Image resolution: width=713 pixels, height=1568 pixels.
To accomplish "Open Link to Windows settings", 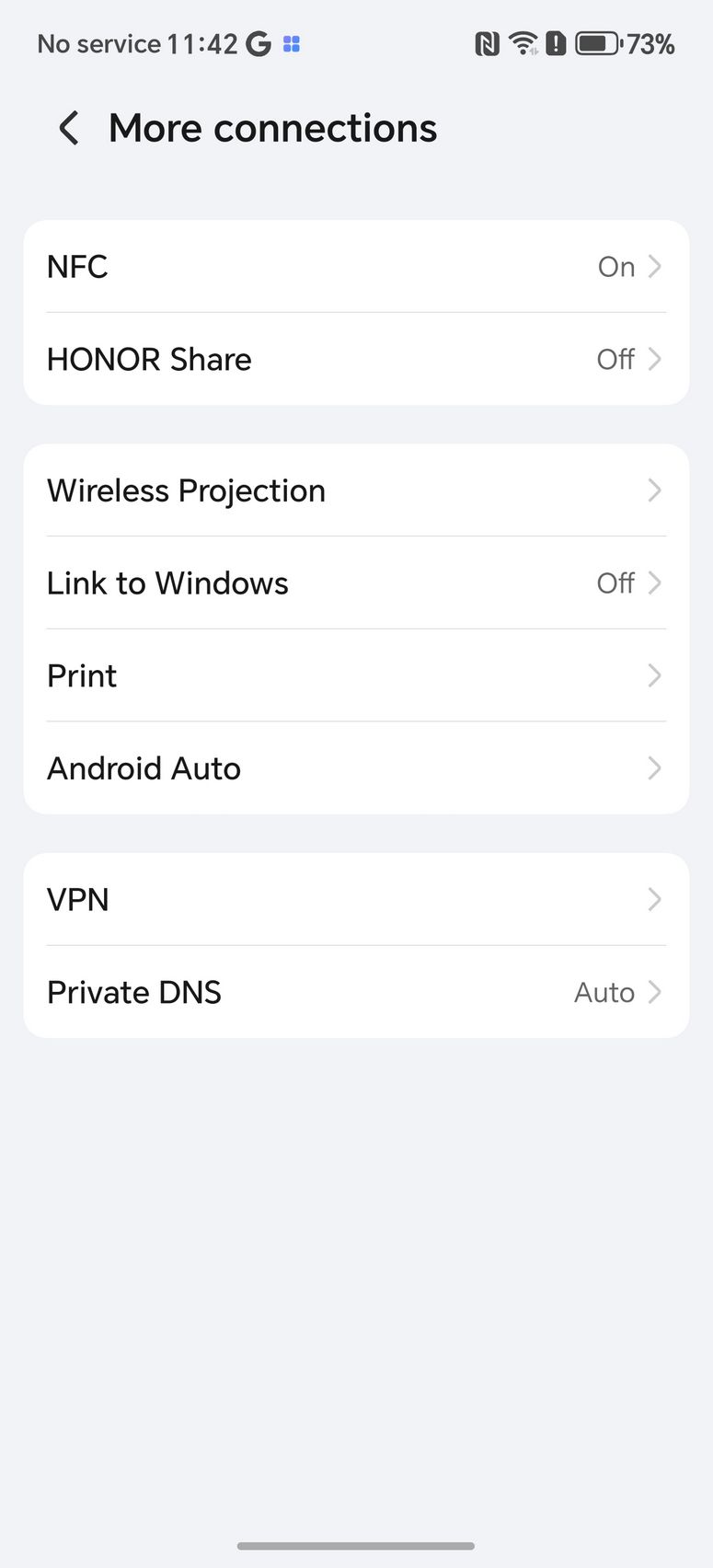I will click(355, 583).
